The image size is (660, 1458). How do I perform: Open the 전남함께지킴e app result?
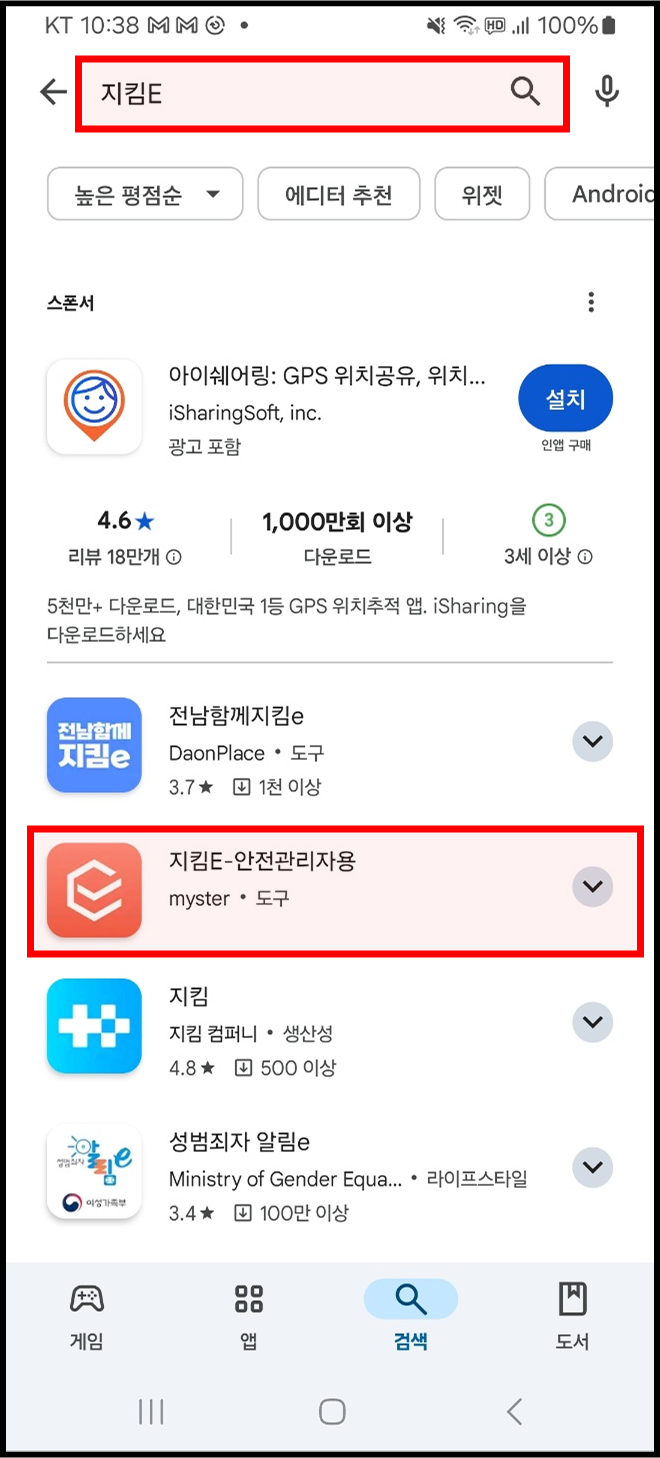pos(300,745)
